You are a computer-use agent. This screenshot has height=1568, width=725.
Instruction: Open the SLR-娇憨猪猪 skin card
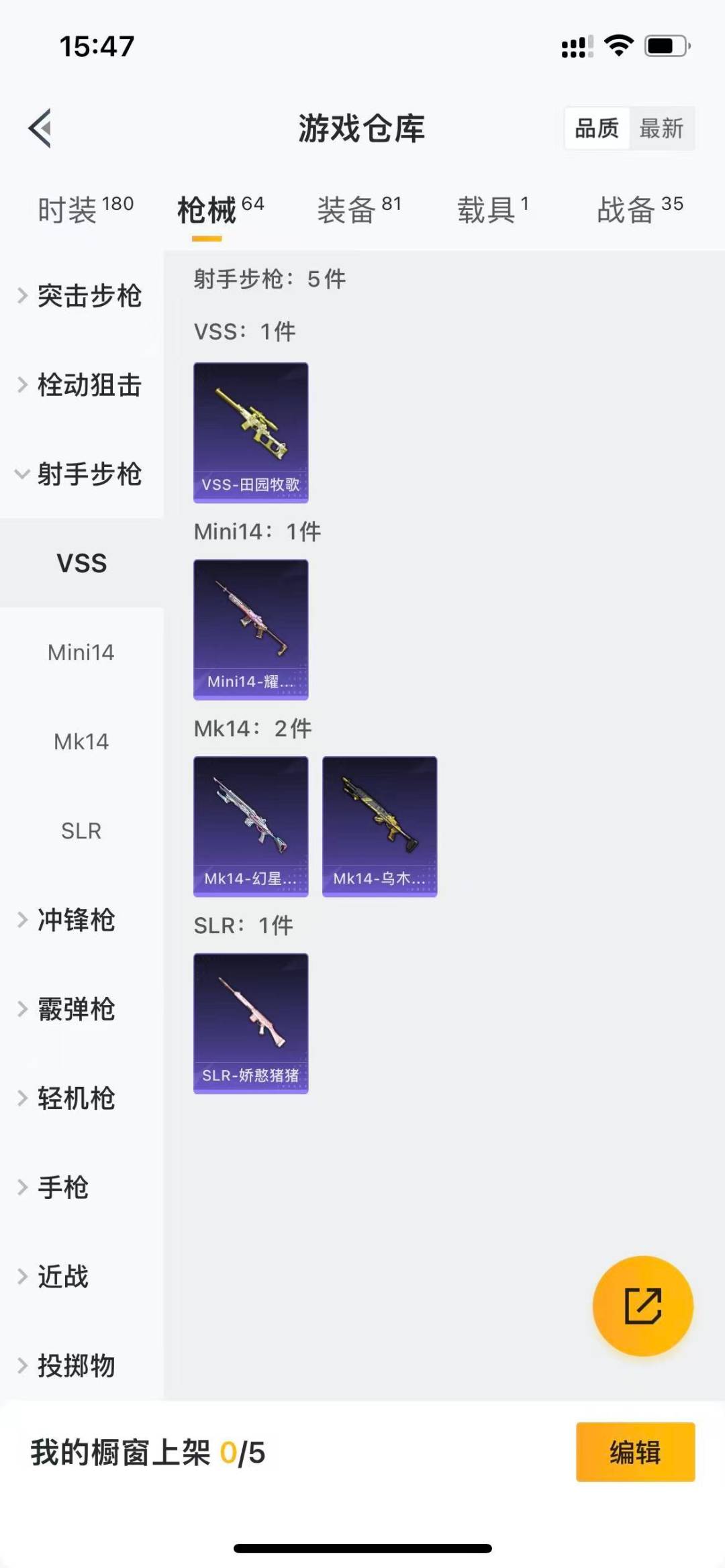(251, 1023)
